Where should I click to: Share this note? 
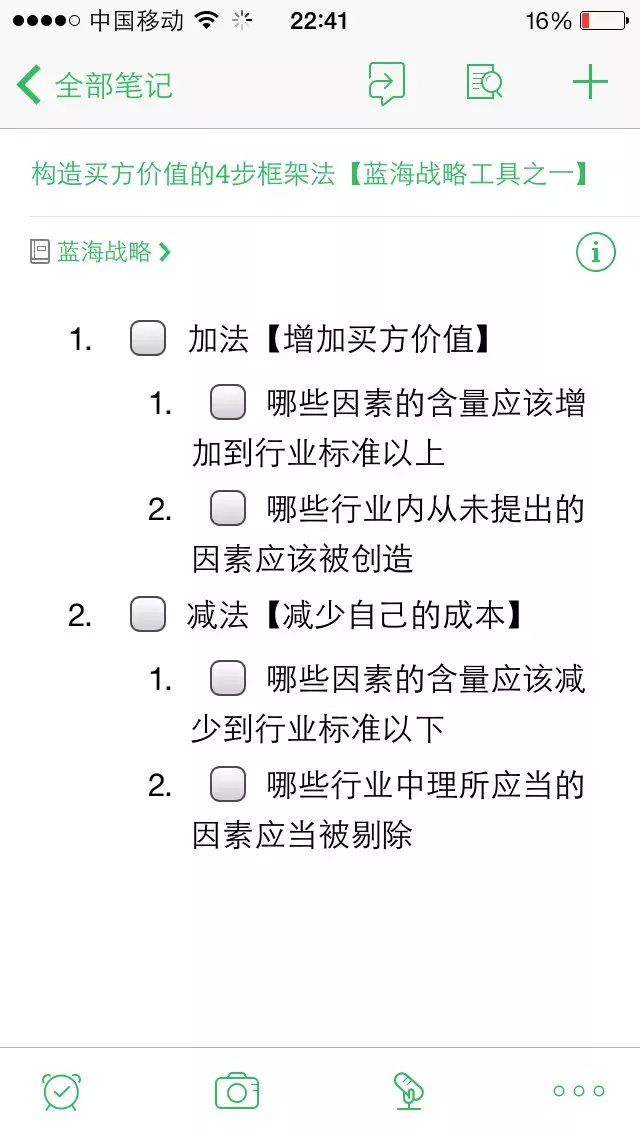pos(386,83)
